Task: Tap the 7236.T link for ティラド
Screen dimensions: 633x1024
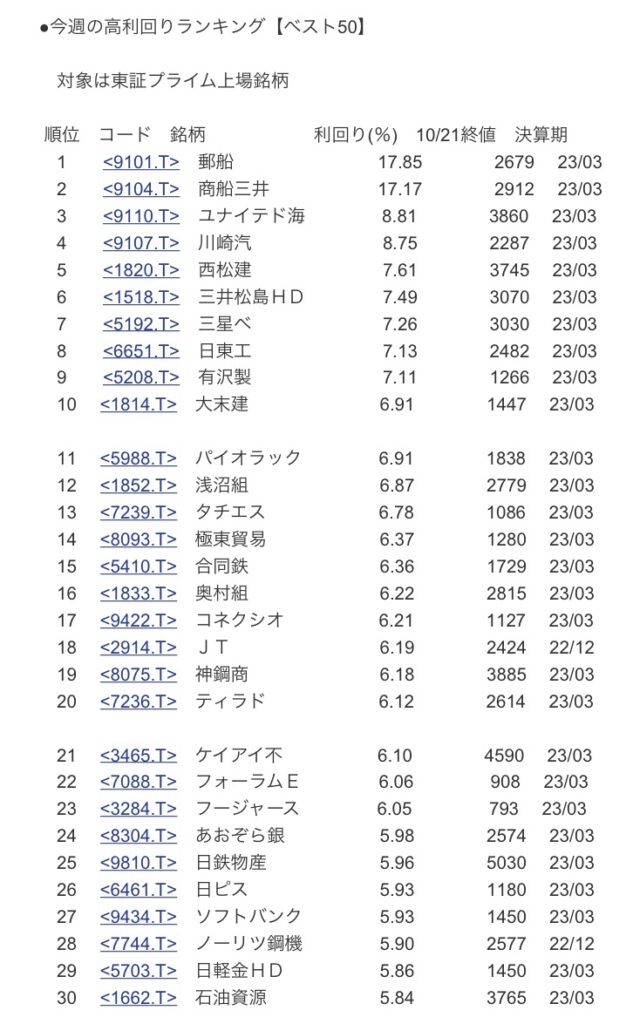Action: pos(138,701)
